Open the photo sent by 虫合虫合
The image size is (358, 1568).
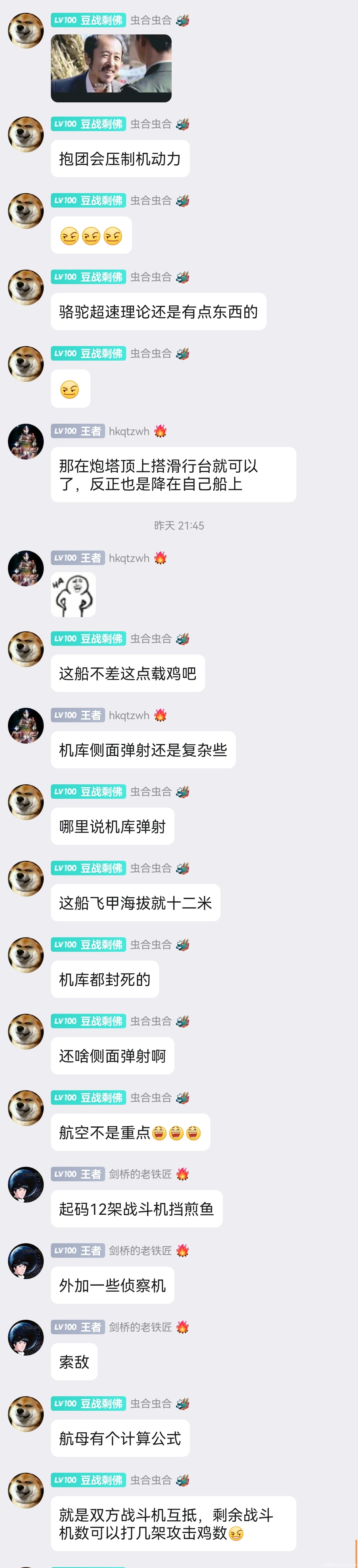[111, 68]
